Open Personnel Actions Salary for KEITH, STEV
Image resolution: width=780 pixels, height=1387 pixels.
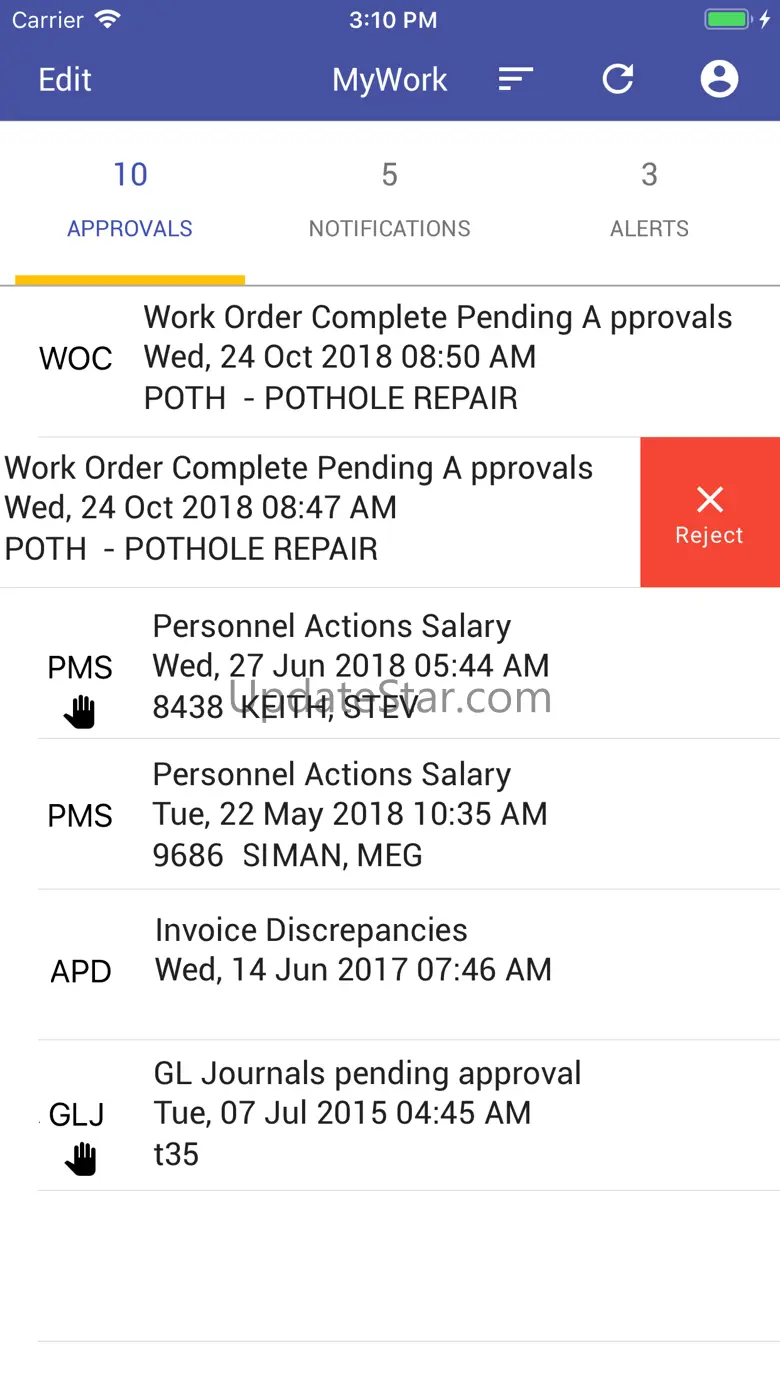click(400, 666)
